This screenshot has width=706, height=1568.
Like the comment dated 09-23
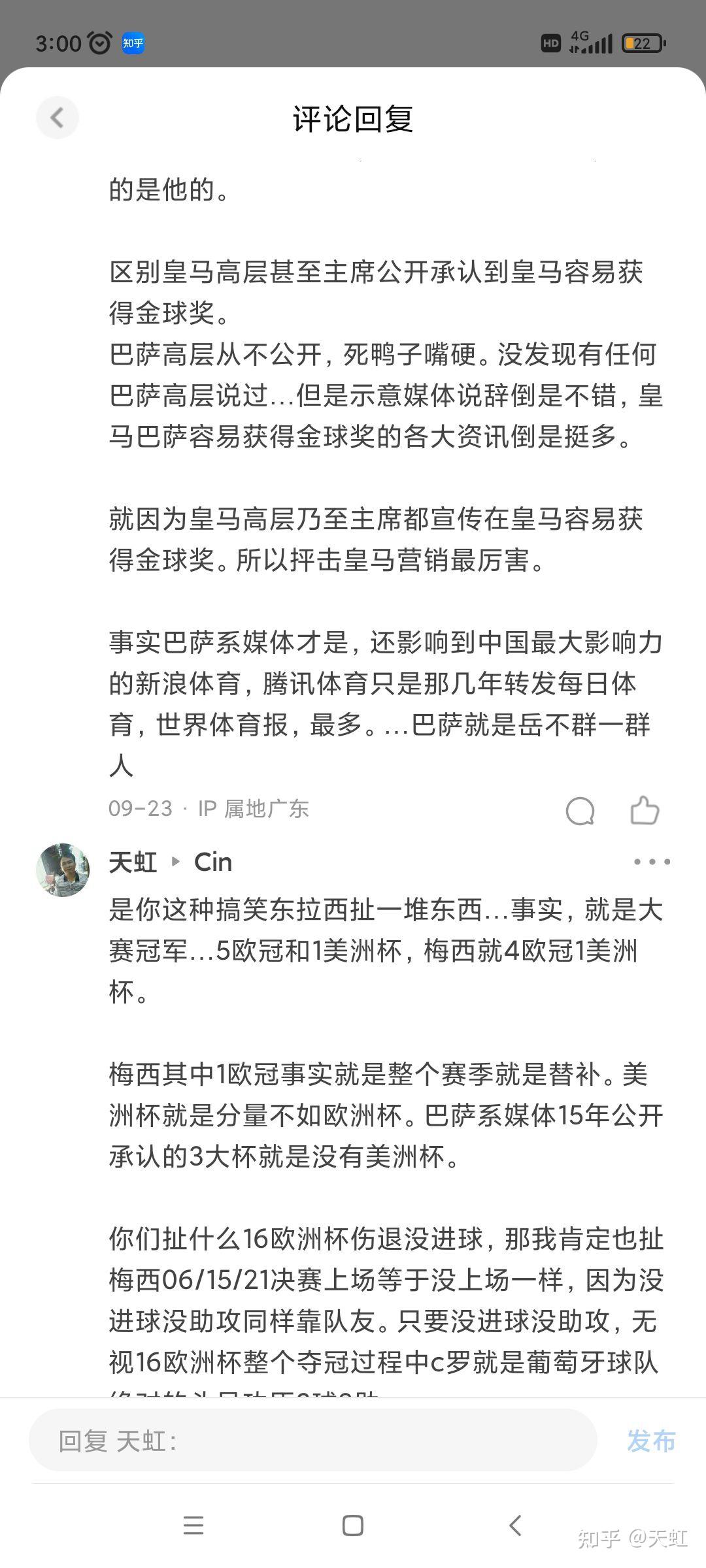click(x=645, y=811)
